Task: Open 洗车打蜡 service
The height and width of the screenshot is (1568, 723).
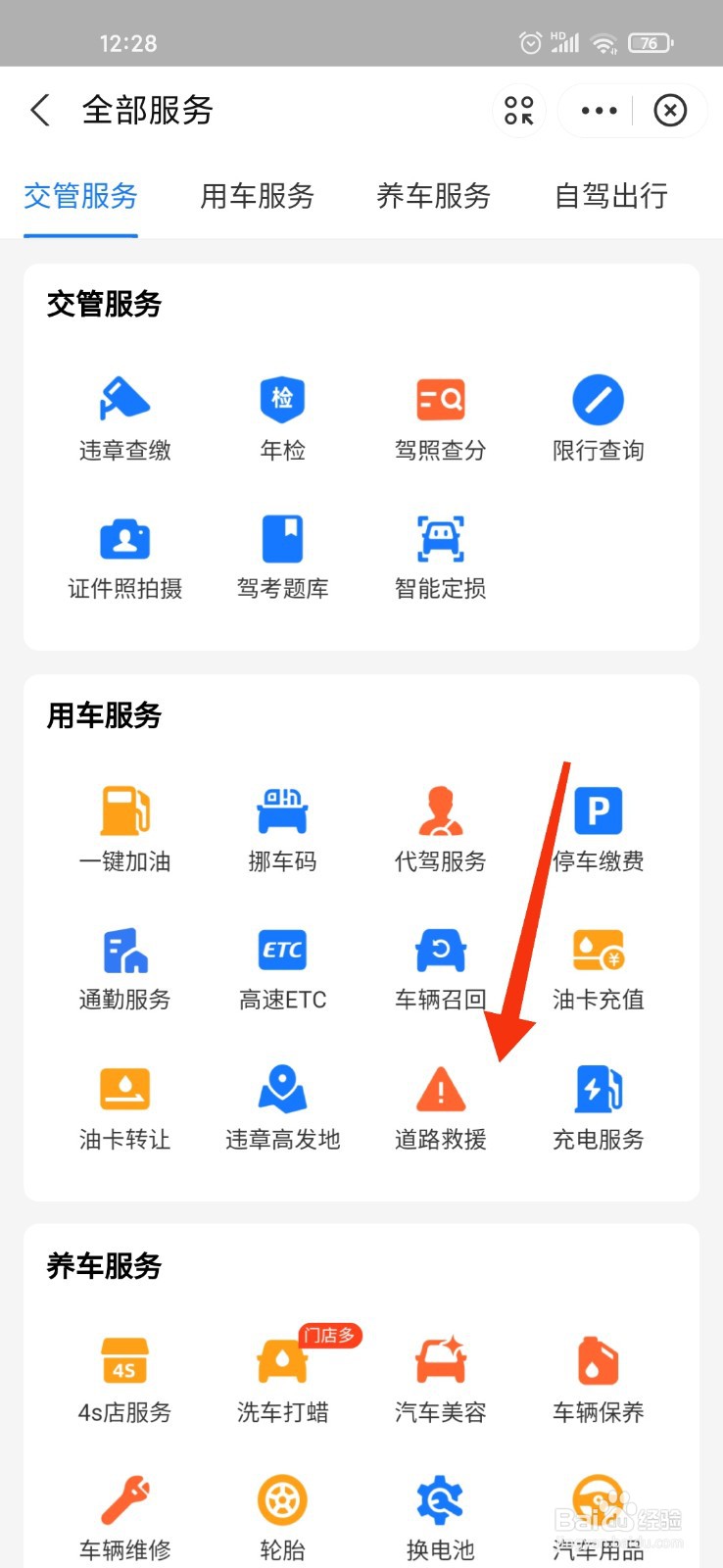Action: pyautogui.click(x=283, y=1381)
